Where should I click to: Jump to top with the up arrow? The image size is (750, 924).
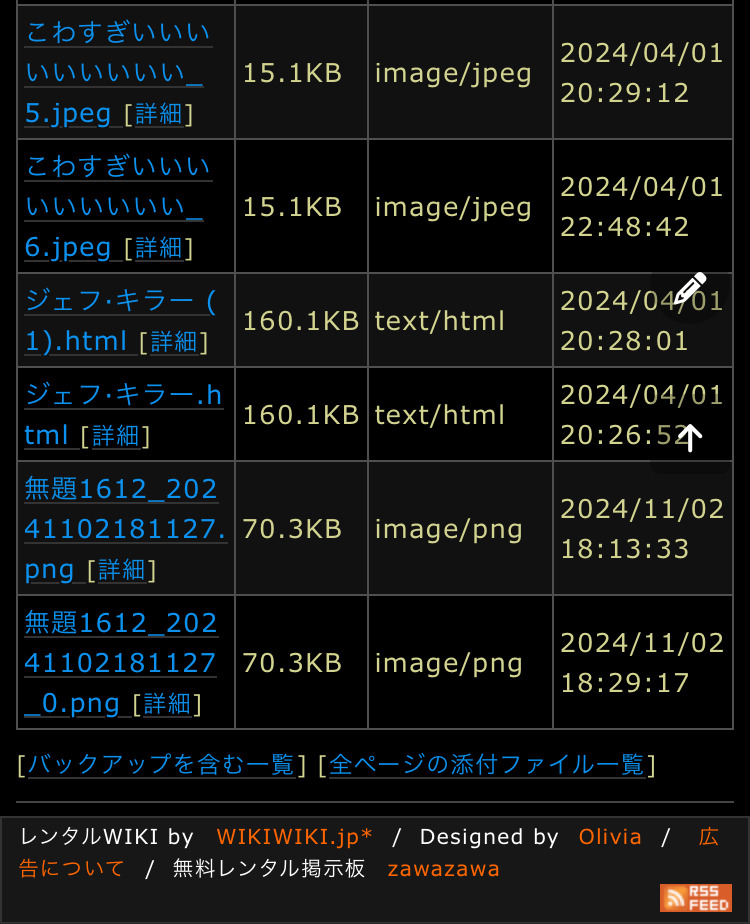point(690,437)
